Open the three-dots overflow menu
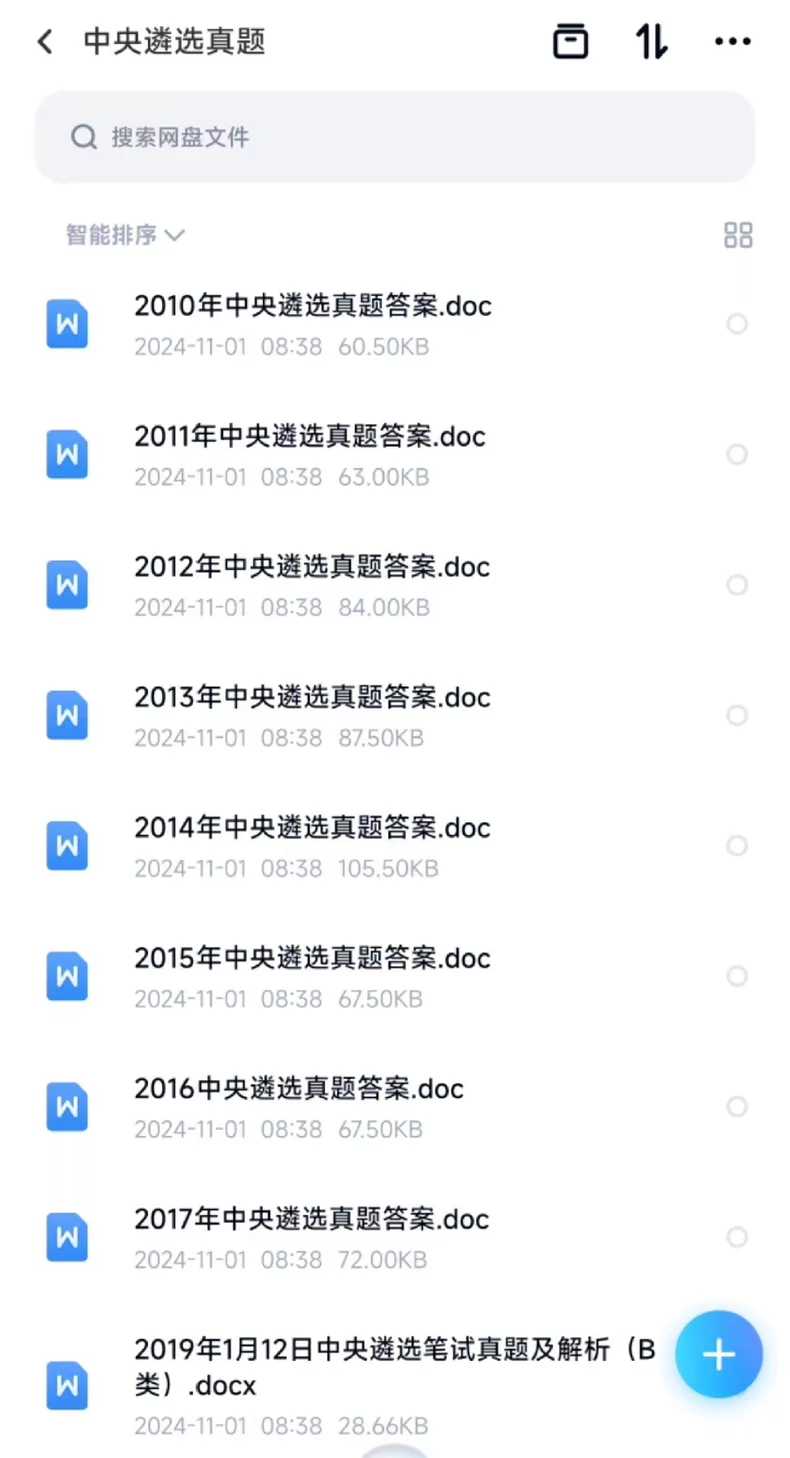The height and width of the screenshot is (1458, 790). [732, 42]
